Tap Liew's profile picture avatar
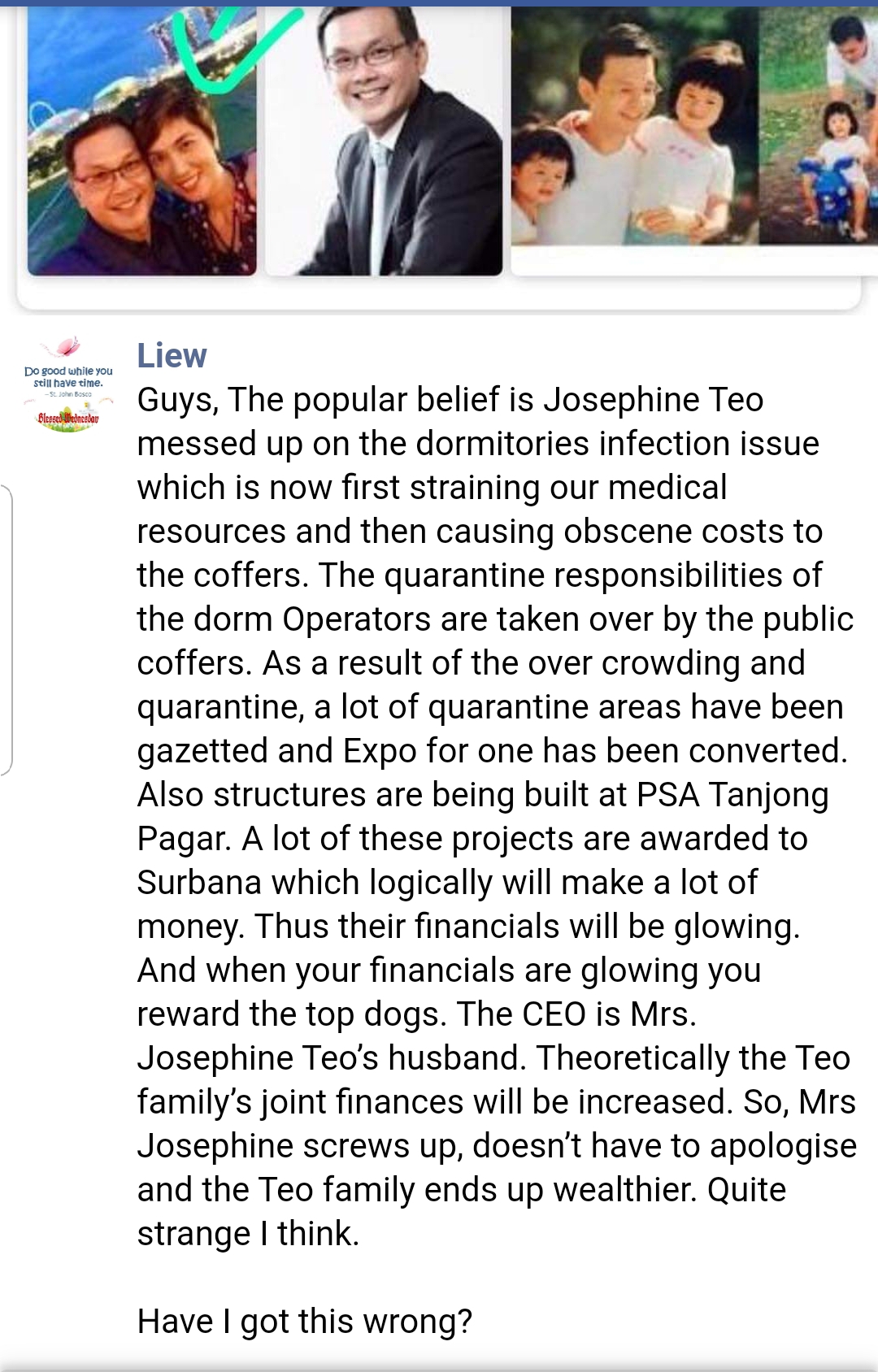 pos(68,384)
